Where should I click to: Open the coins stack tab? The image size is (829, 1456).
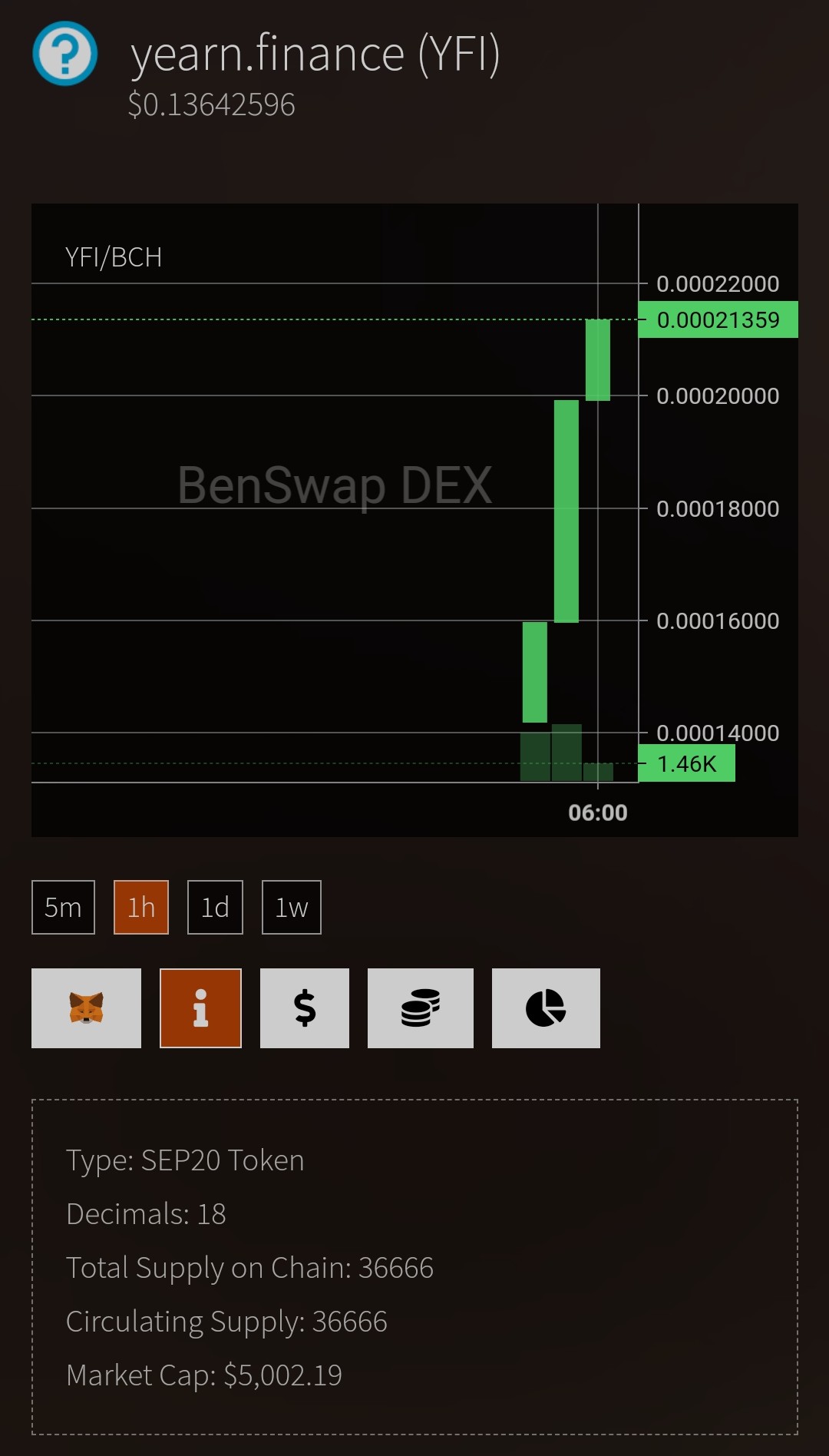pyautogui.click(x=421, y=1008)
